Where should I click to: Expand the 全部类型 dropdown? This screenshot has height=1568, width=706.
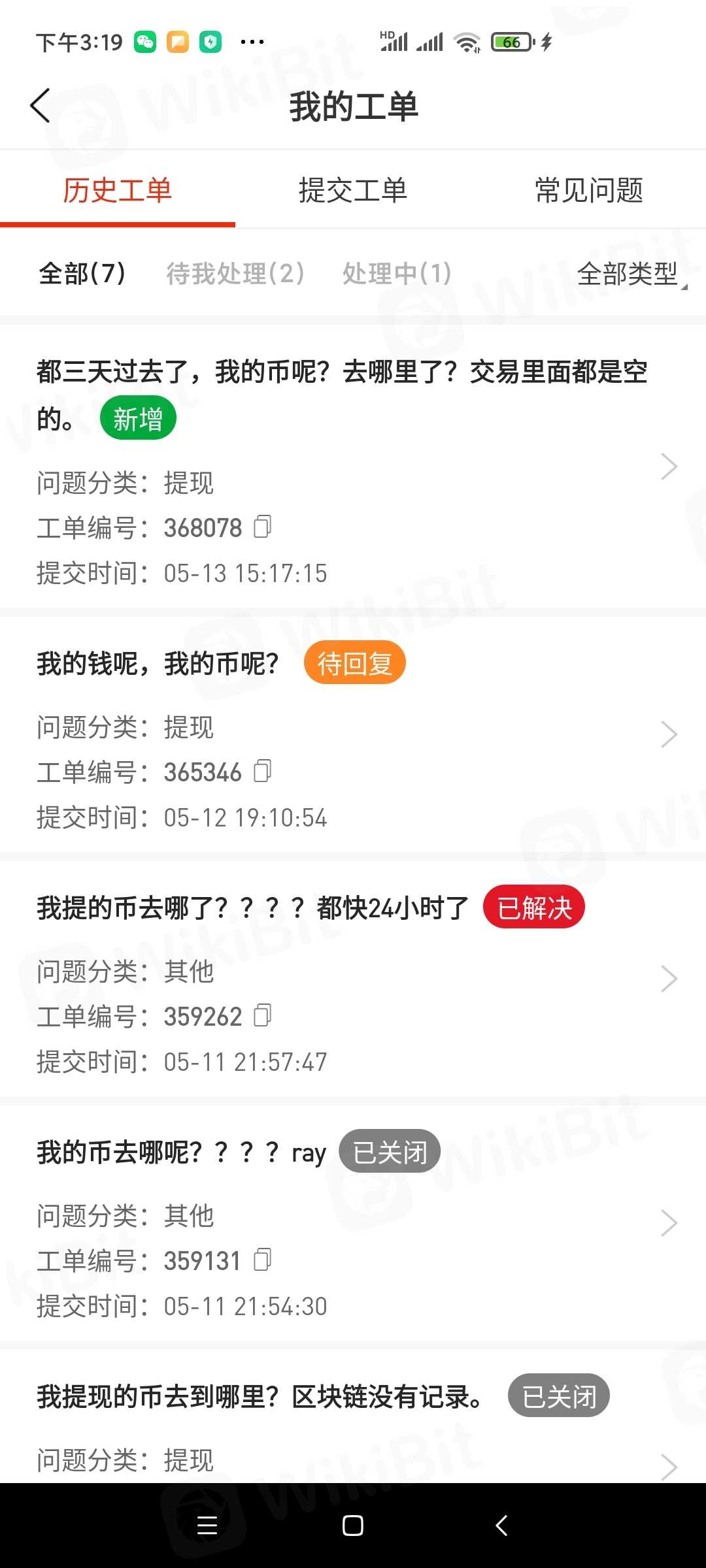[630, 274]
